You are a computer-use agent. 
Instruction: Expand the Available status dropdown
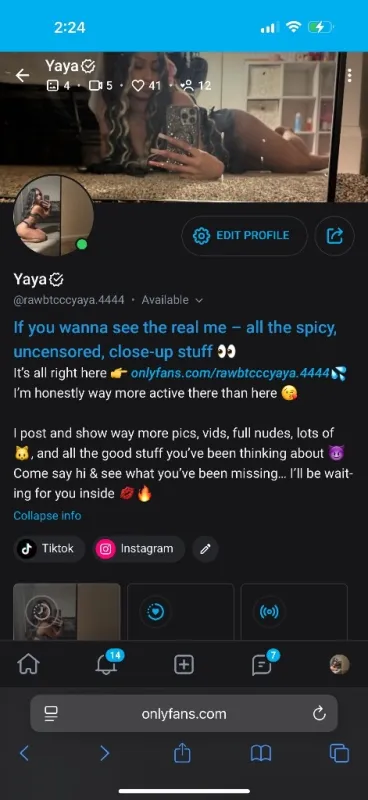pyautogui.click(x=172, y=300)
